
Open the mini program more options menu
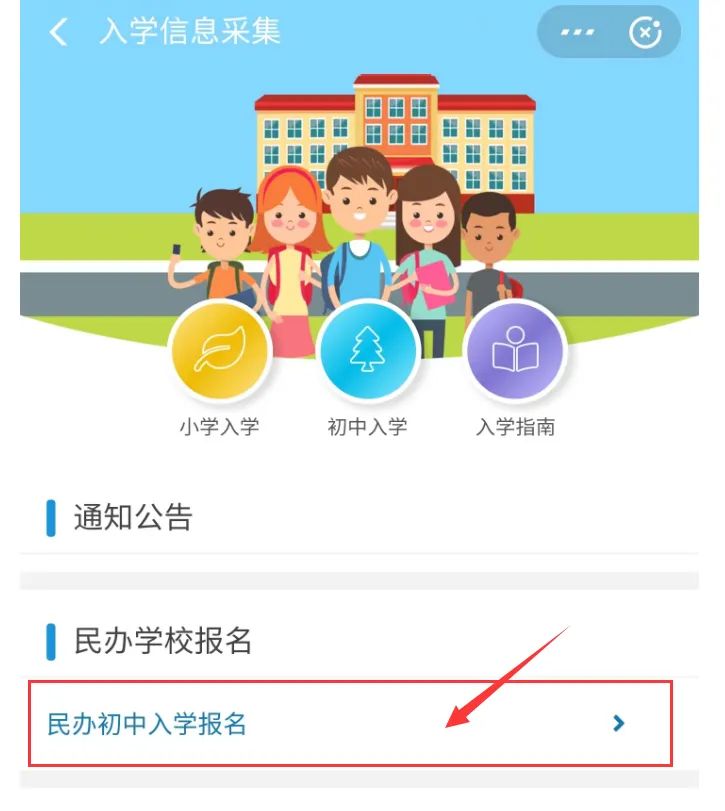(577, 33)
